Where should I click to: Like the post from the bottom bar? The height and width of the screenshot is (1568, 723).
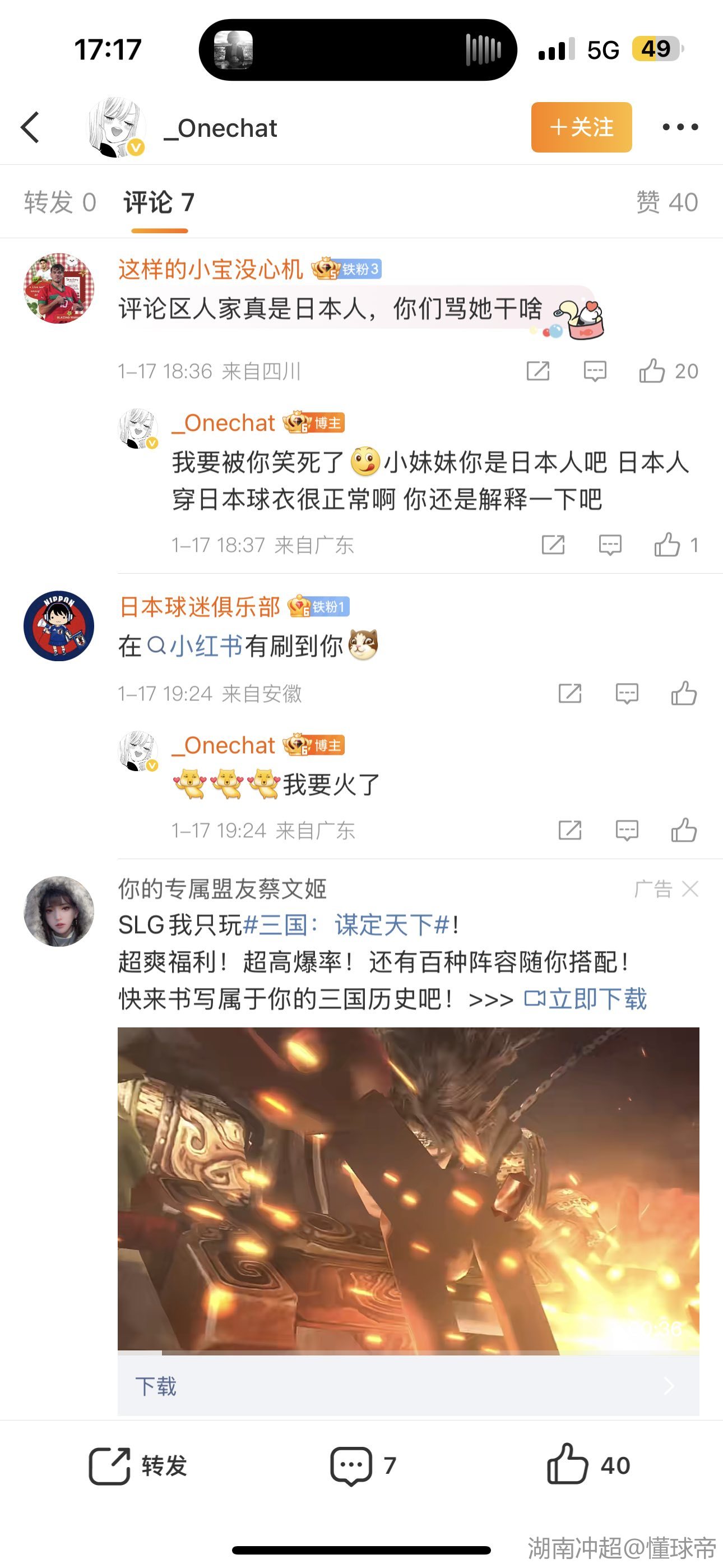[x=588, y=1466]
